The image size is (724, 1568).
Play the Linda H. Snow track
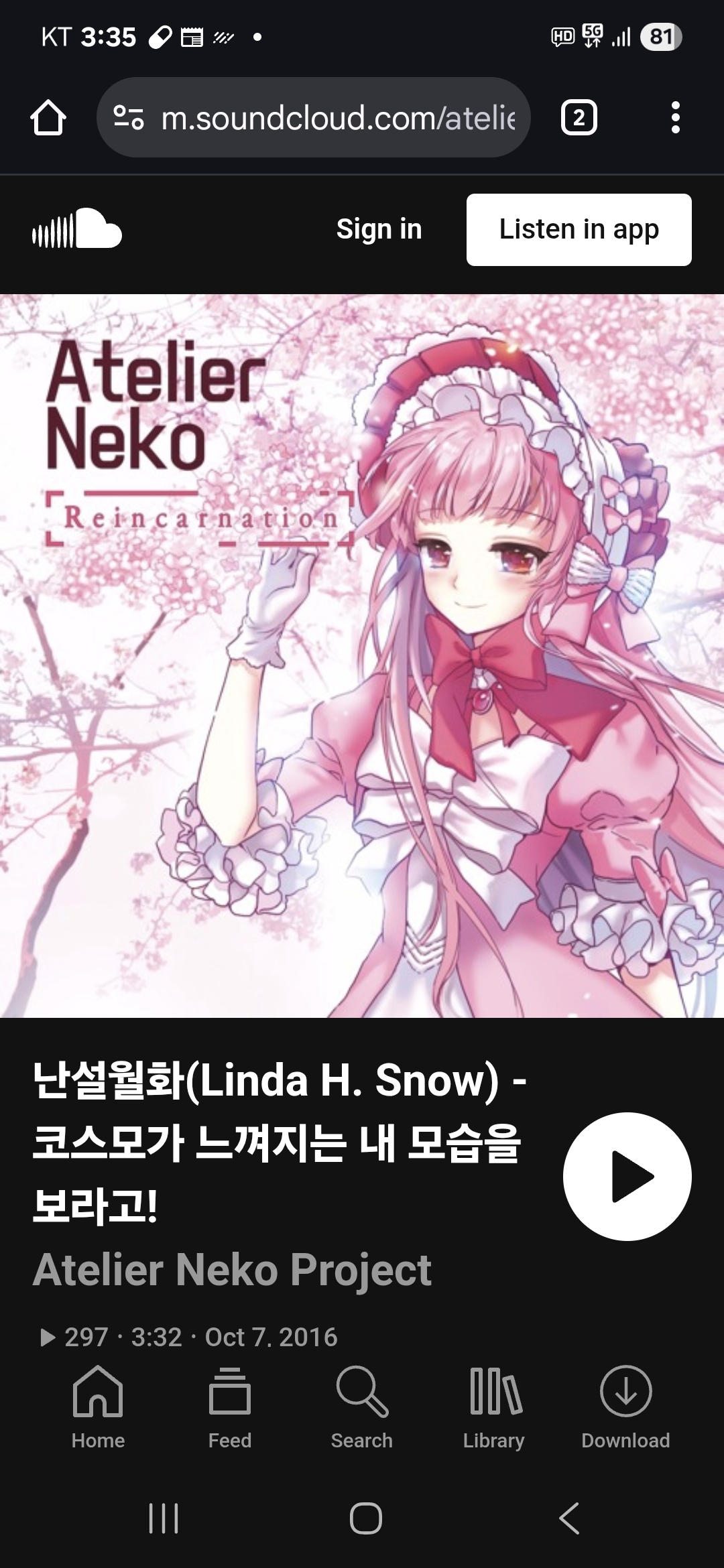pos(627,1176)
